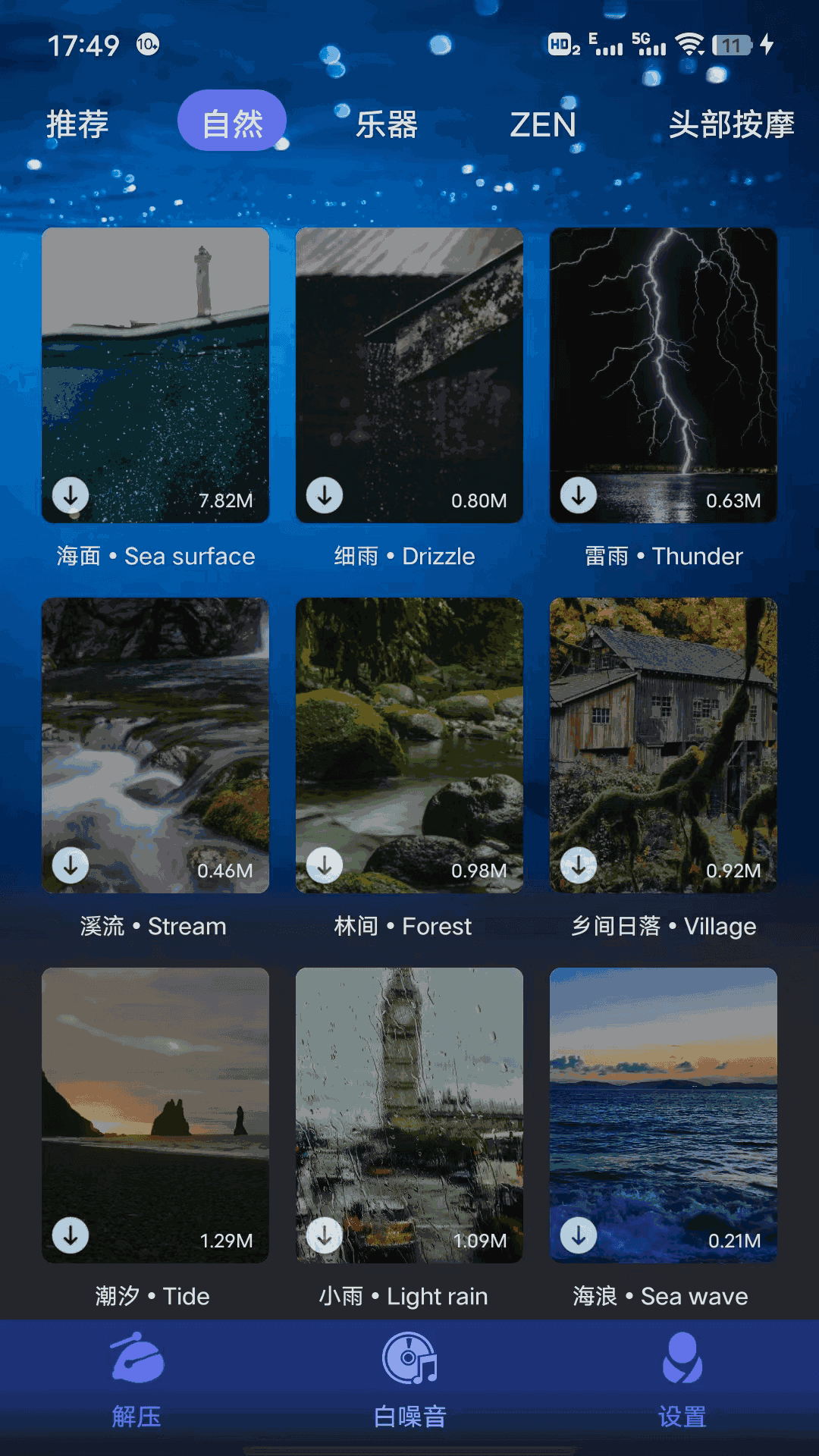Tap the 海浪 Sea wave label
The image size is (819, 1456).
[661, 1296]
